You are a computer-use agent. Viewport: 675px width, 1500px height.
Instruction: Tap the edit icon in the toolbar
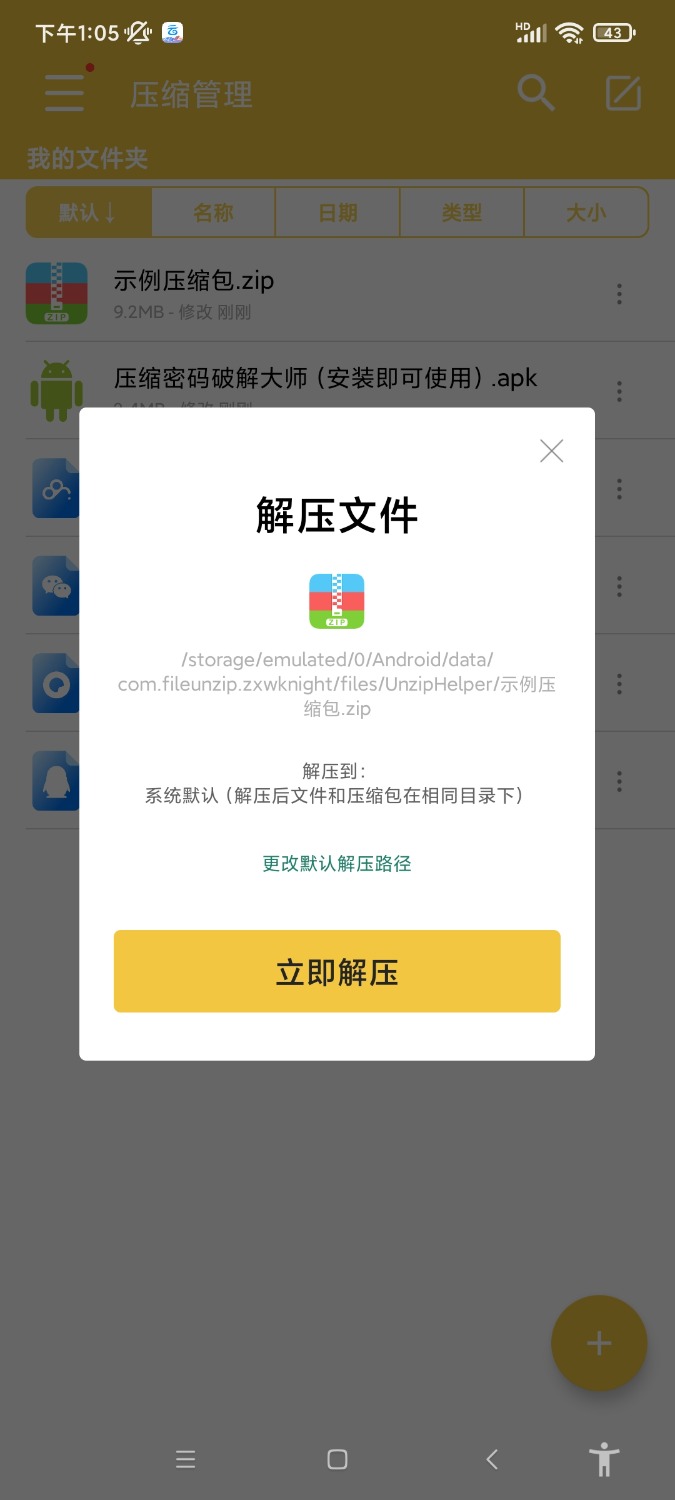(x=623, y=93)
